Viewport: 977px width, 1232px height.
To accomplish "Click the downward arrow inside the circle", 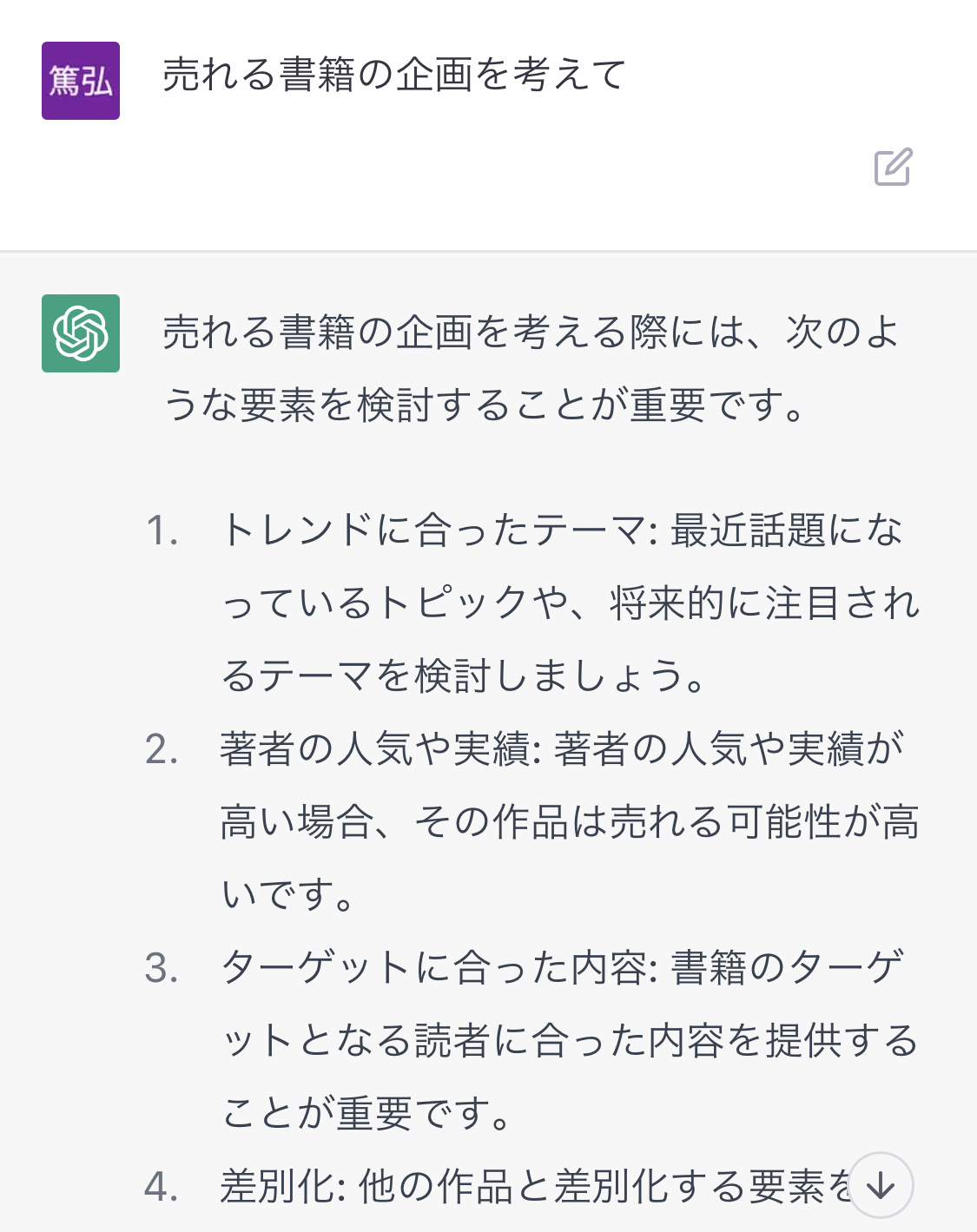I will 880,1183.
